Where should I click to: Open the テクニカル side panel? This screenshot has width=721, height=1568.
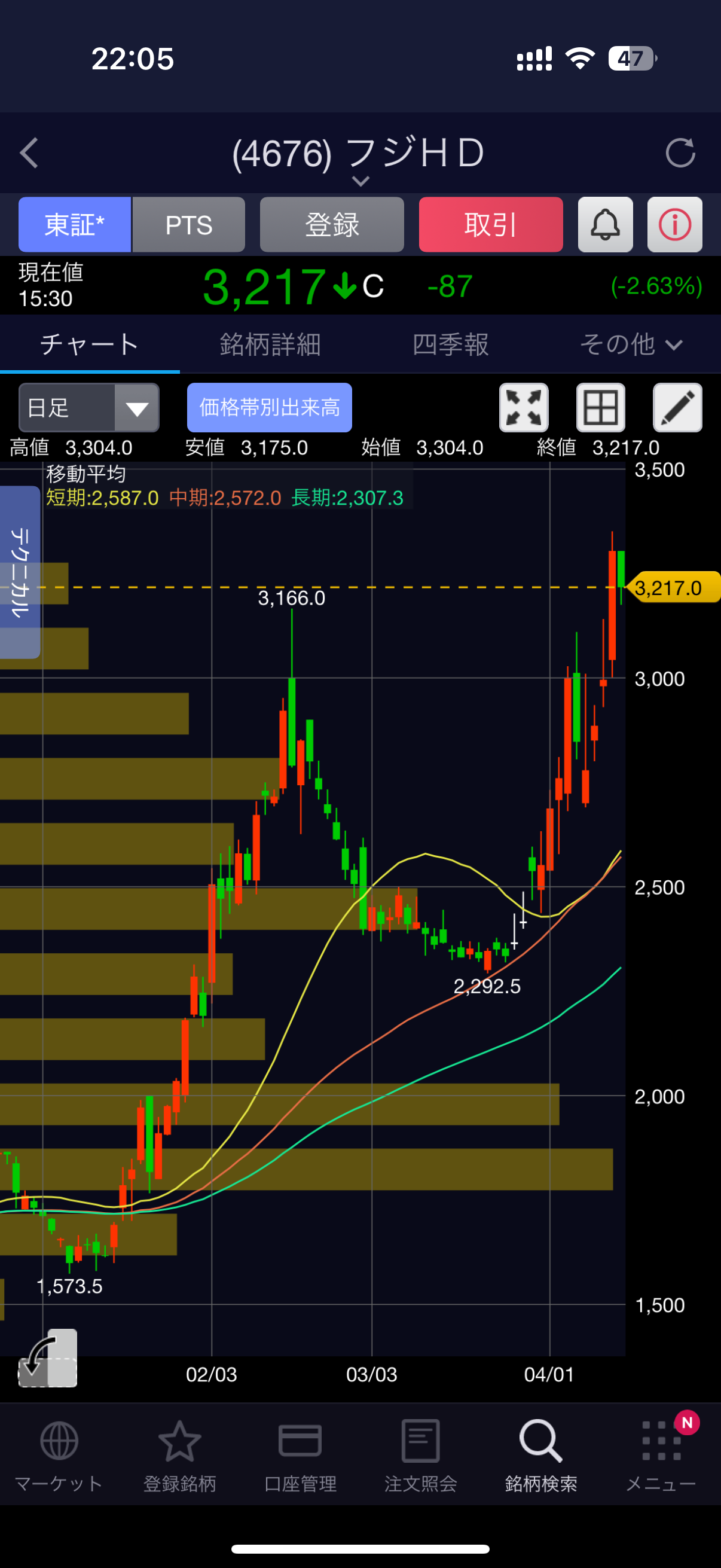(x=20, y=572)
